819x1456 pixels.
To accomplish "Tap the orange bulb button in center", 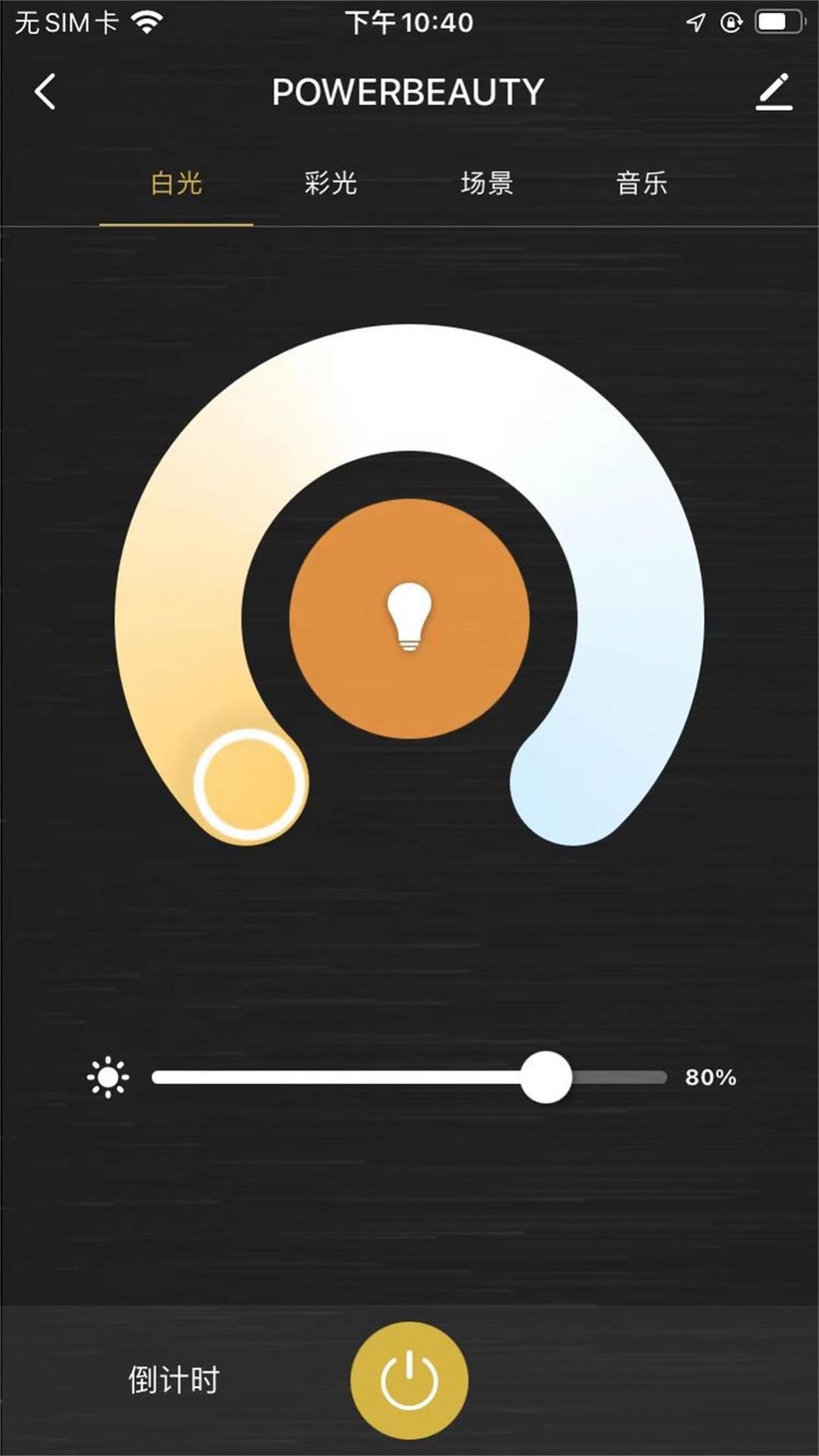I will [x=409, y=618].
